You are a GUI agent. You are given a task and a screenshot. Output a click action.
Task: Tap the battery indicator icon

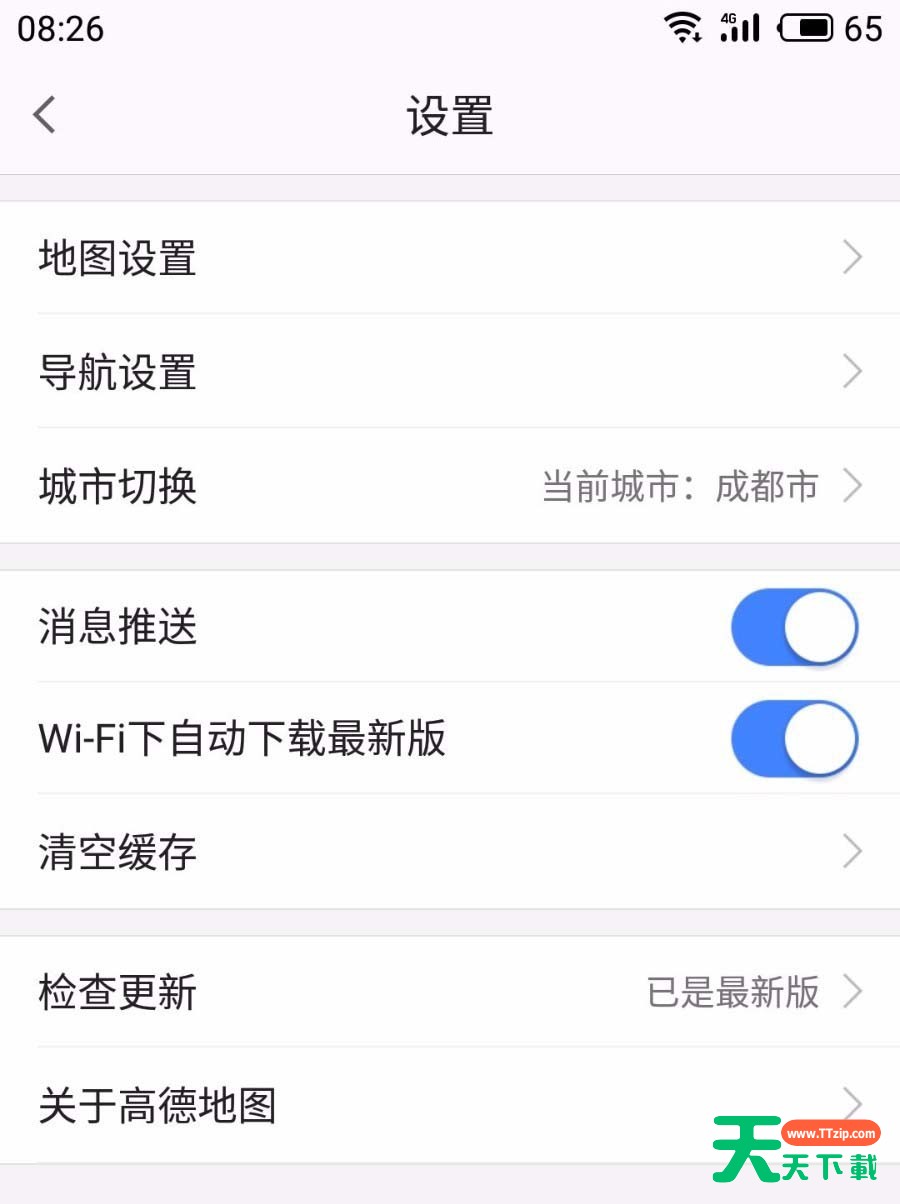click(806, 27)
